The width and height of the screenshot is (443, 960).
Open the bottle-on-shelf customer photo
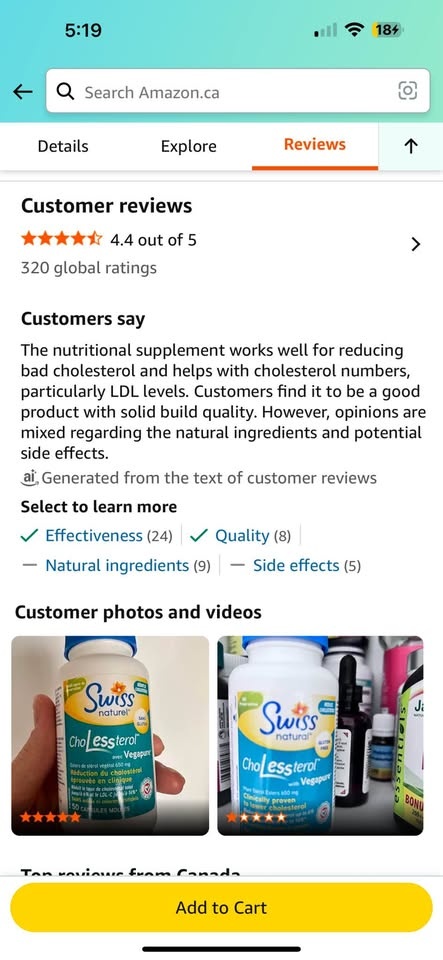click(x=321, y=736)
